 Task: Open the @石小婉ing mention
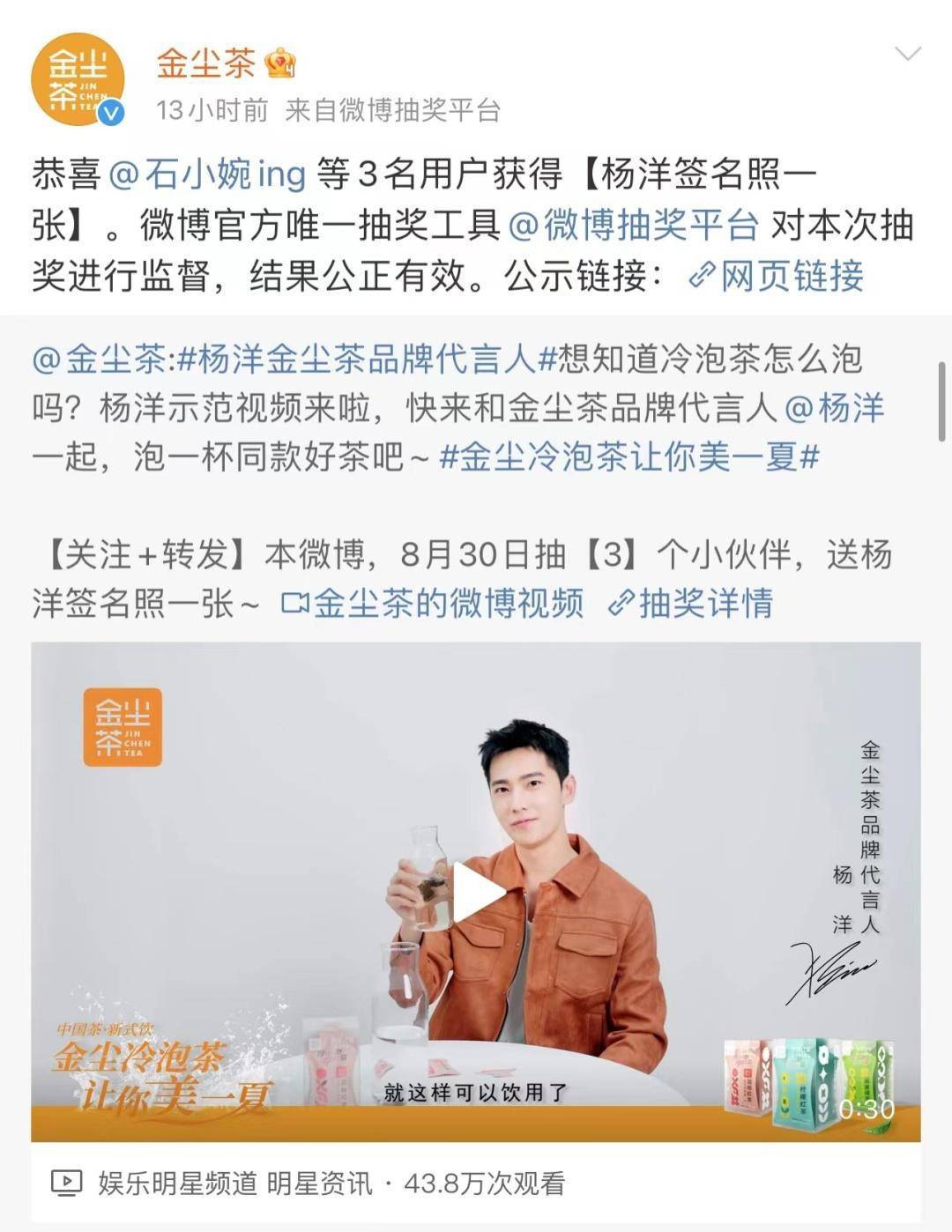tap(207, 174)
